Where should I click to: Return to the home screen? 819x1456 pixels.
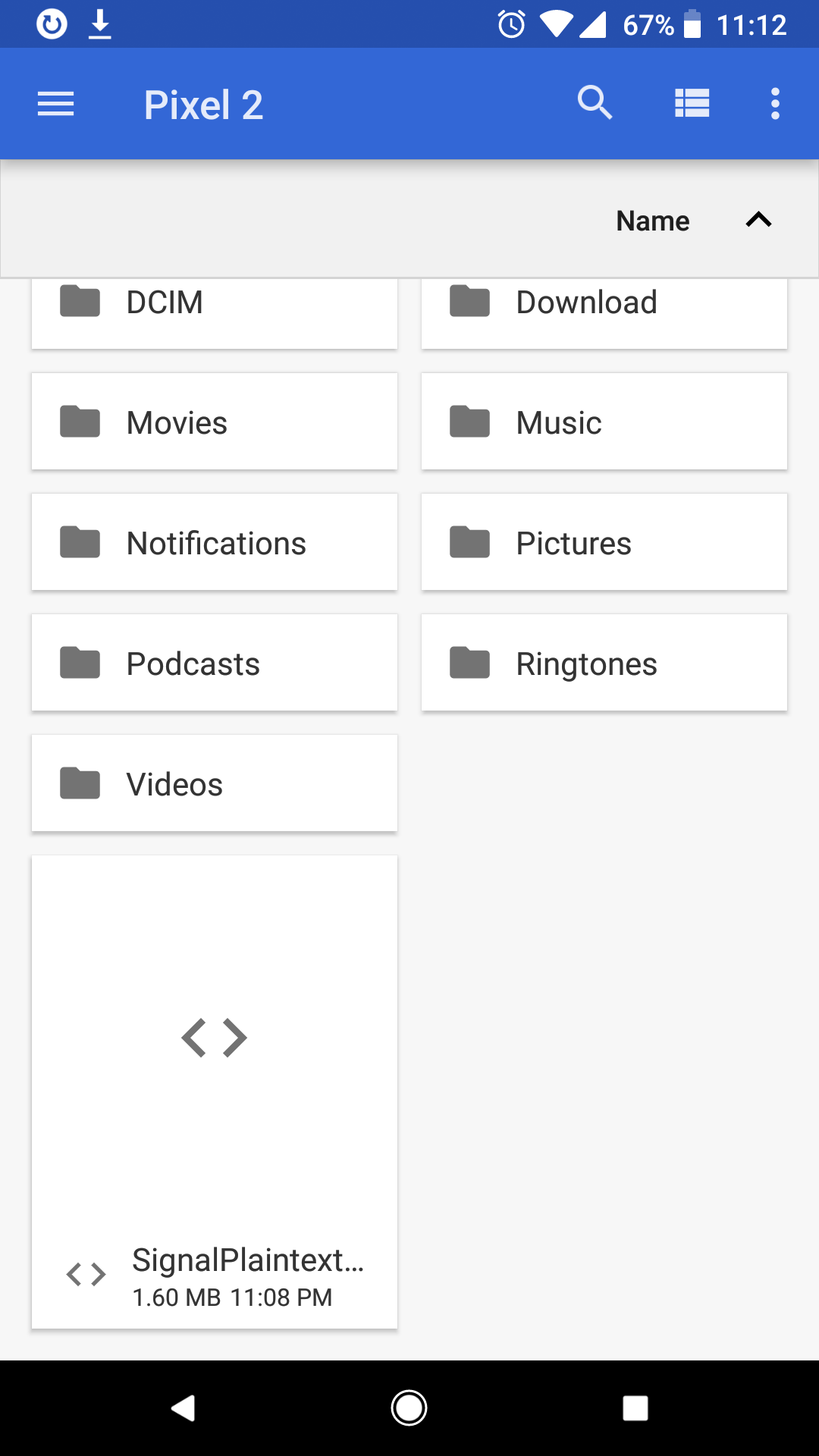click(409, 1408)
